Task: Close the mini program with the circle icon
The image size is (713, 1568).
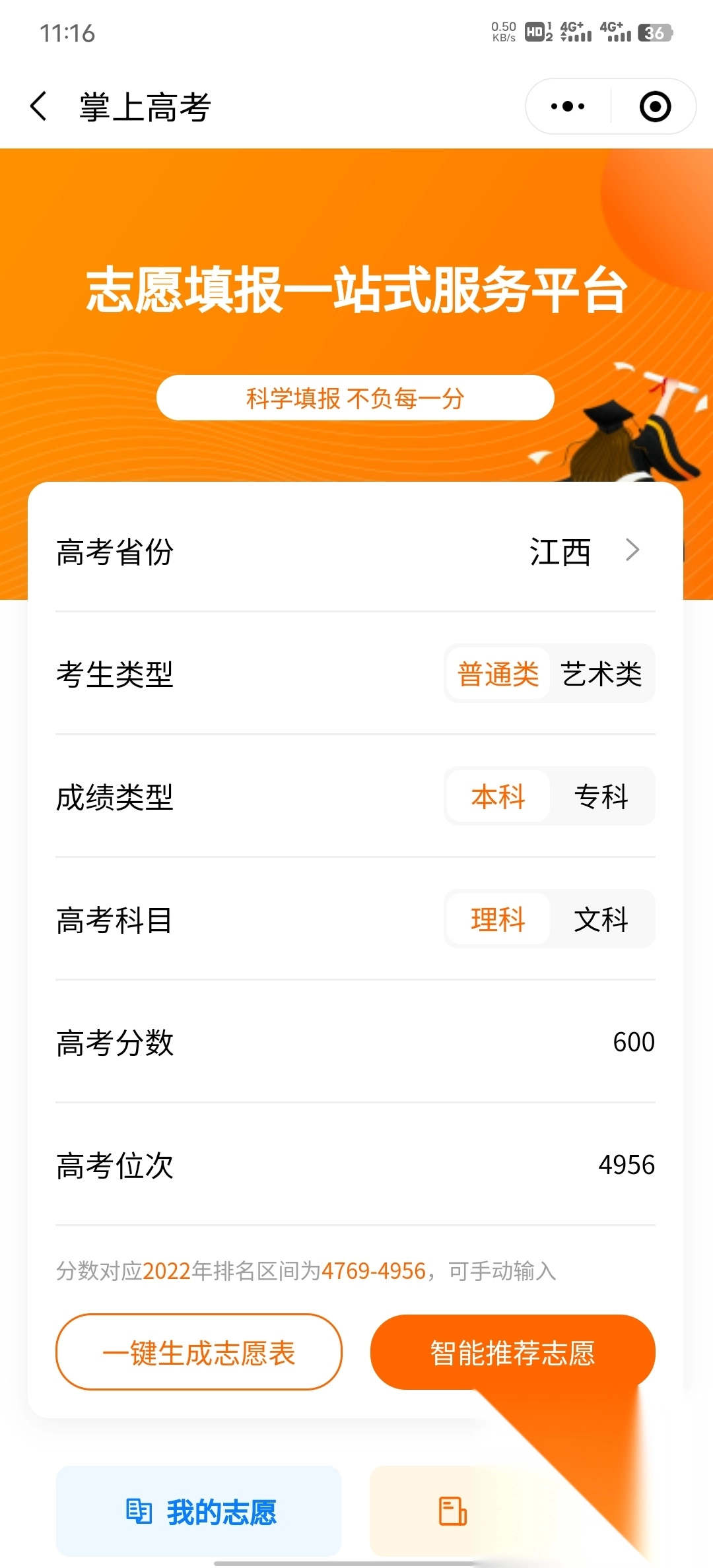Action: (x=655, y=107)
